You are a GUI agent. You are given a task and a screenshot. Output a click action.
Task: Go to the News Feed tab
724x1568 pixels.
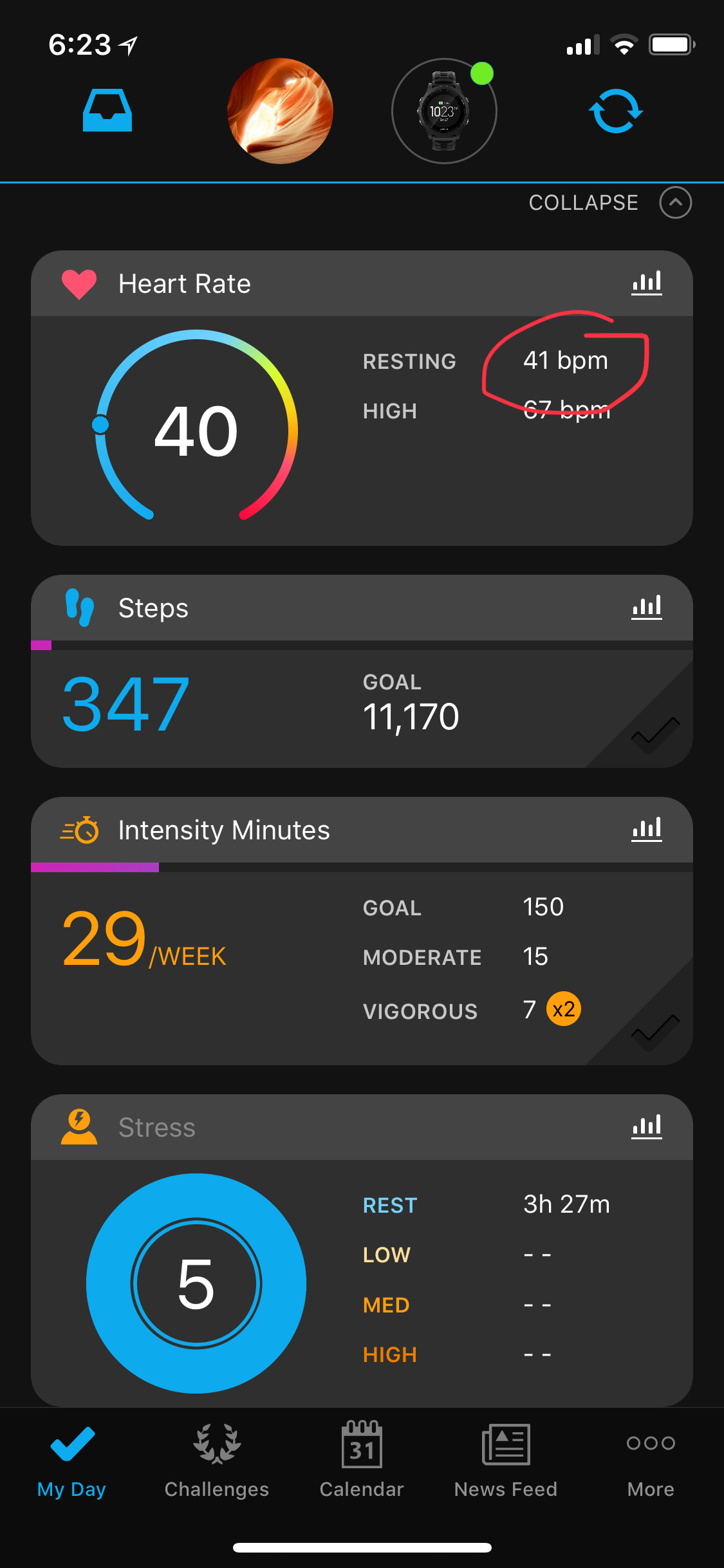506,1460
